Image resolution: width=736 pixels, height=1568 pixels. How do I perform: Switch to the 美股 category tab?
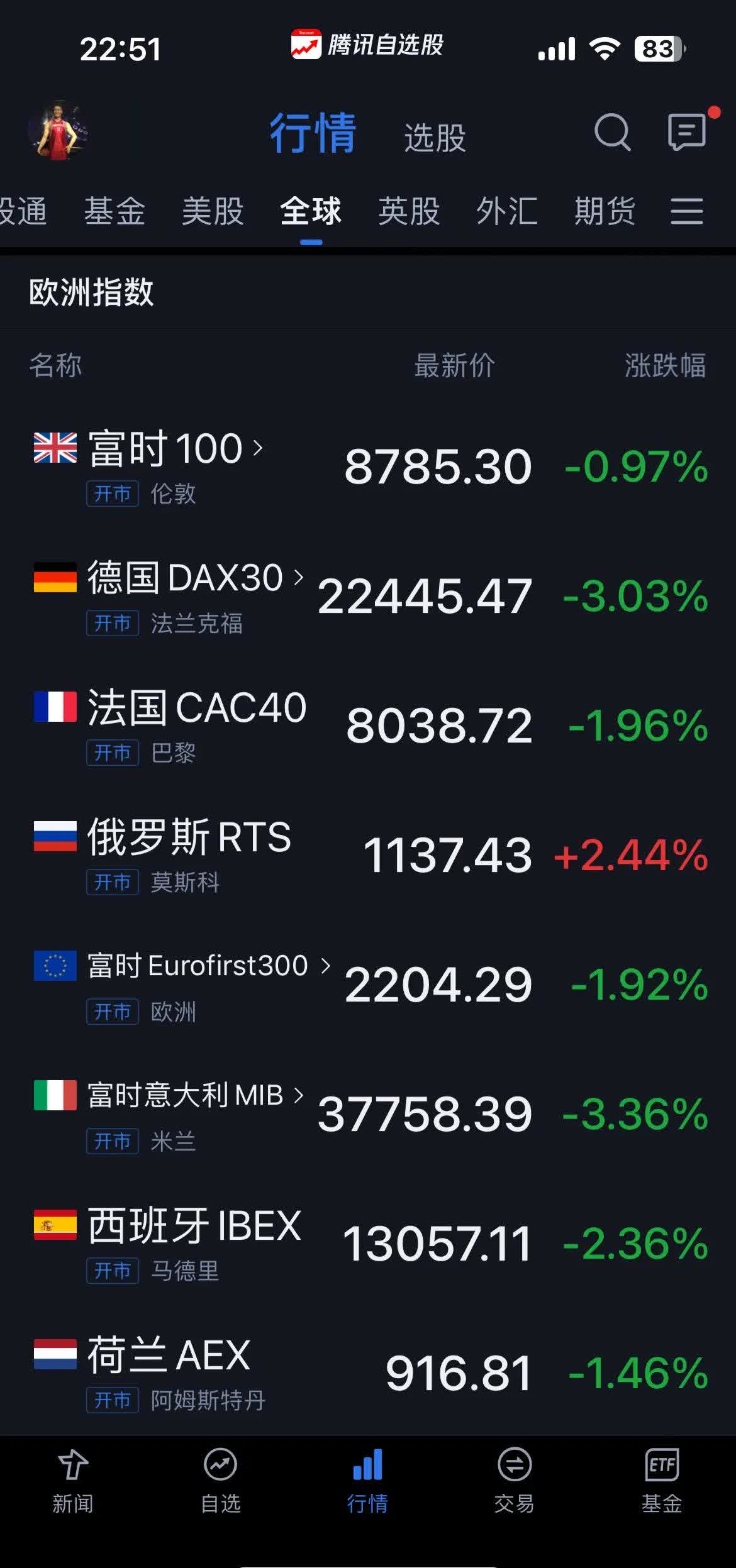213,211
